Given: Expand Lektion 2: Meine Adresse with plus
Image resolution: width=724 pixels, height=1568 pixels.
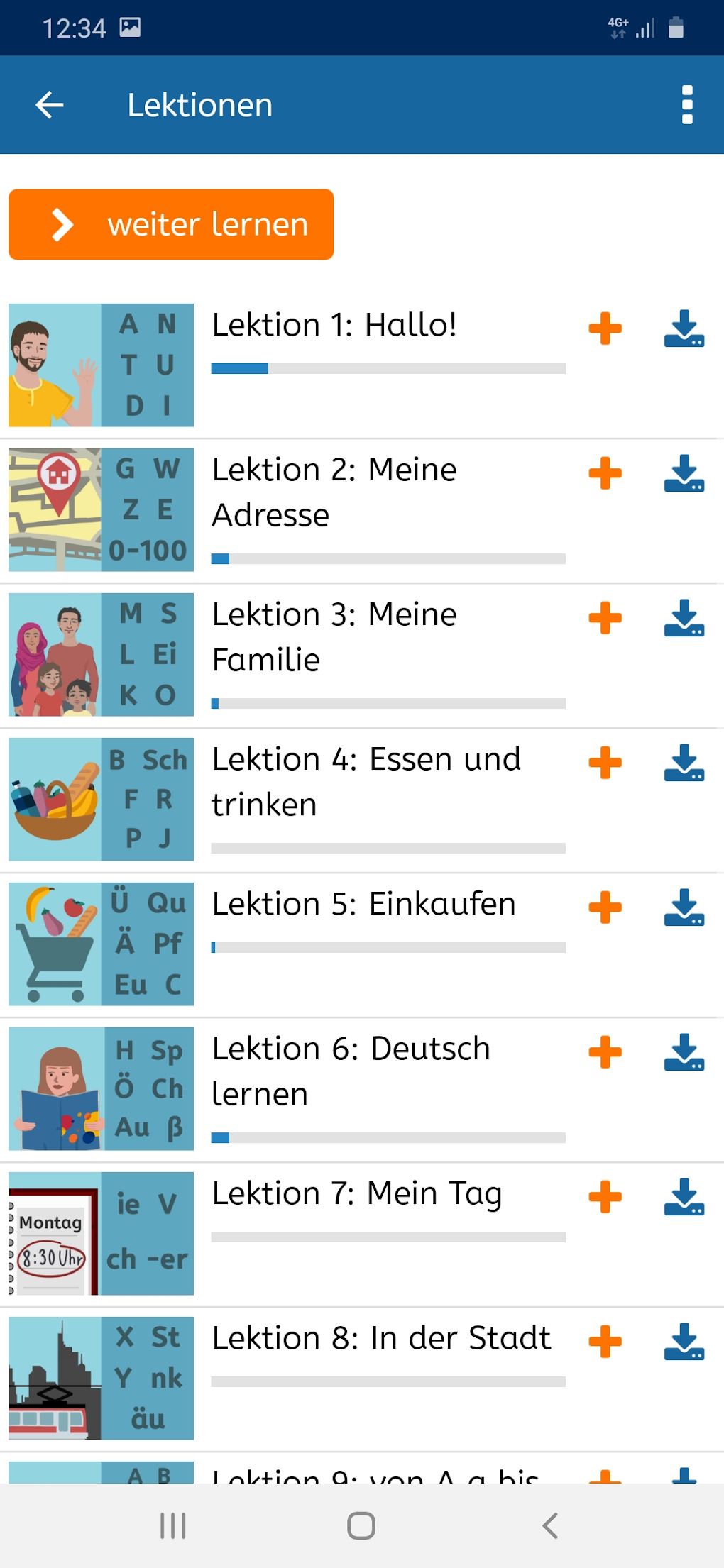Looking at the screenshot, I should 605,473.
